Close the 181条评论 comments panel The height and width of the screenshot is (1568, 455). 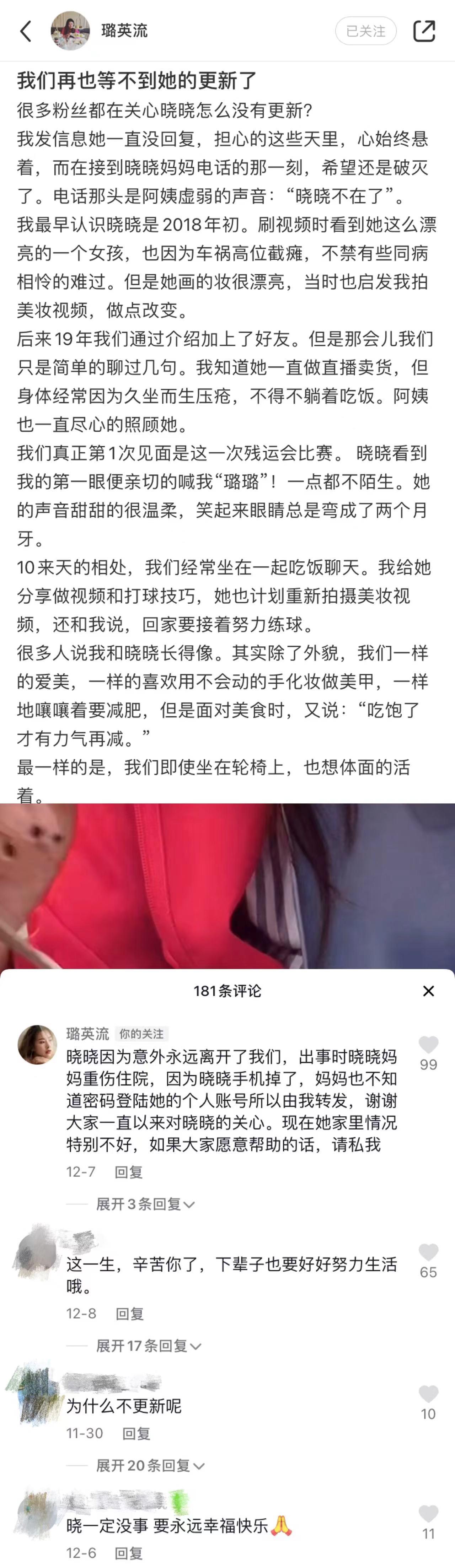pos(428,991)
